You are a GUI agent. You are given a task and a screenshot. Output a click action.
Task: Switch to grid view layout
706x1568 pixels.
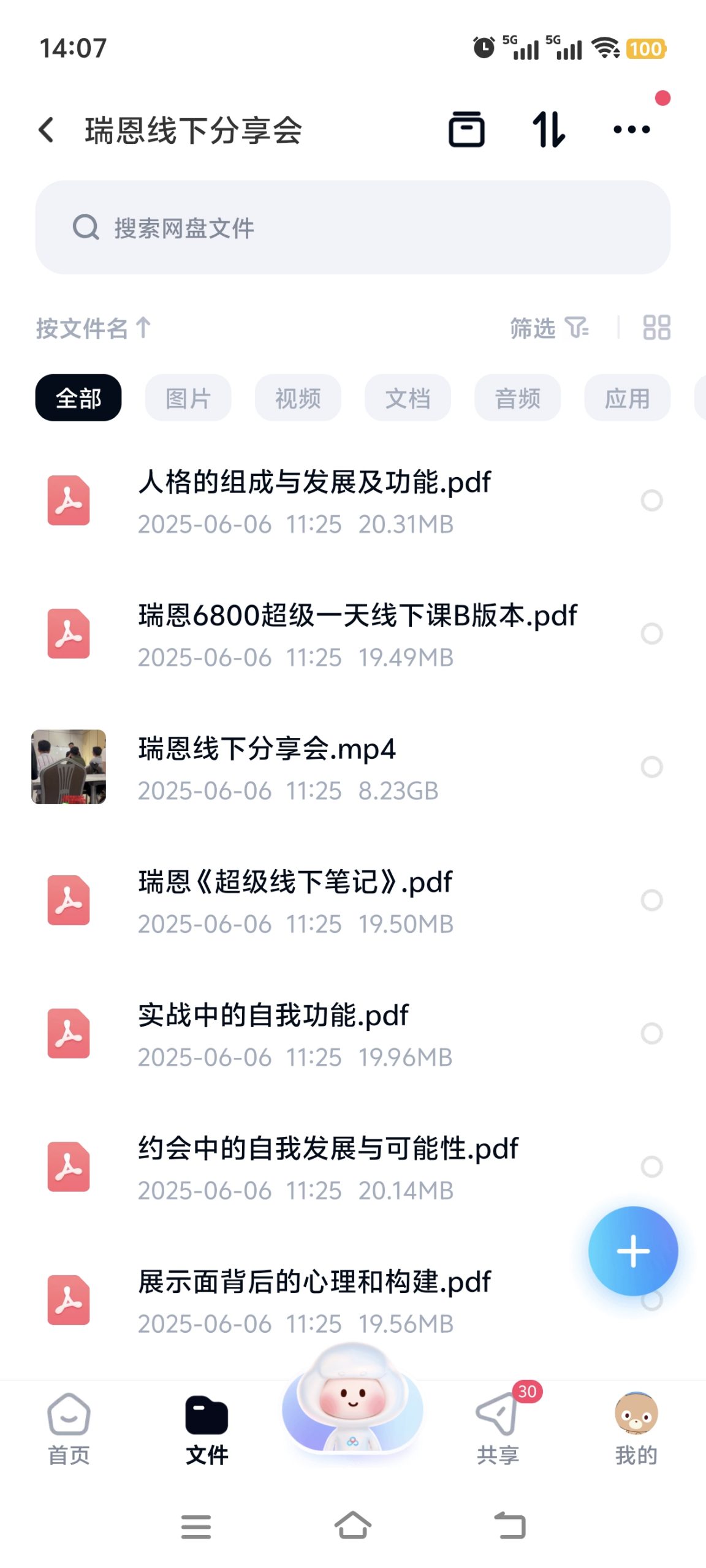point(656,328)
